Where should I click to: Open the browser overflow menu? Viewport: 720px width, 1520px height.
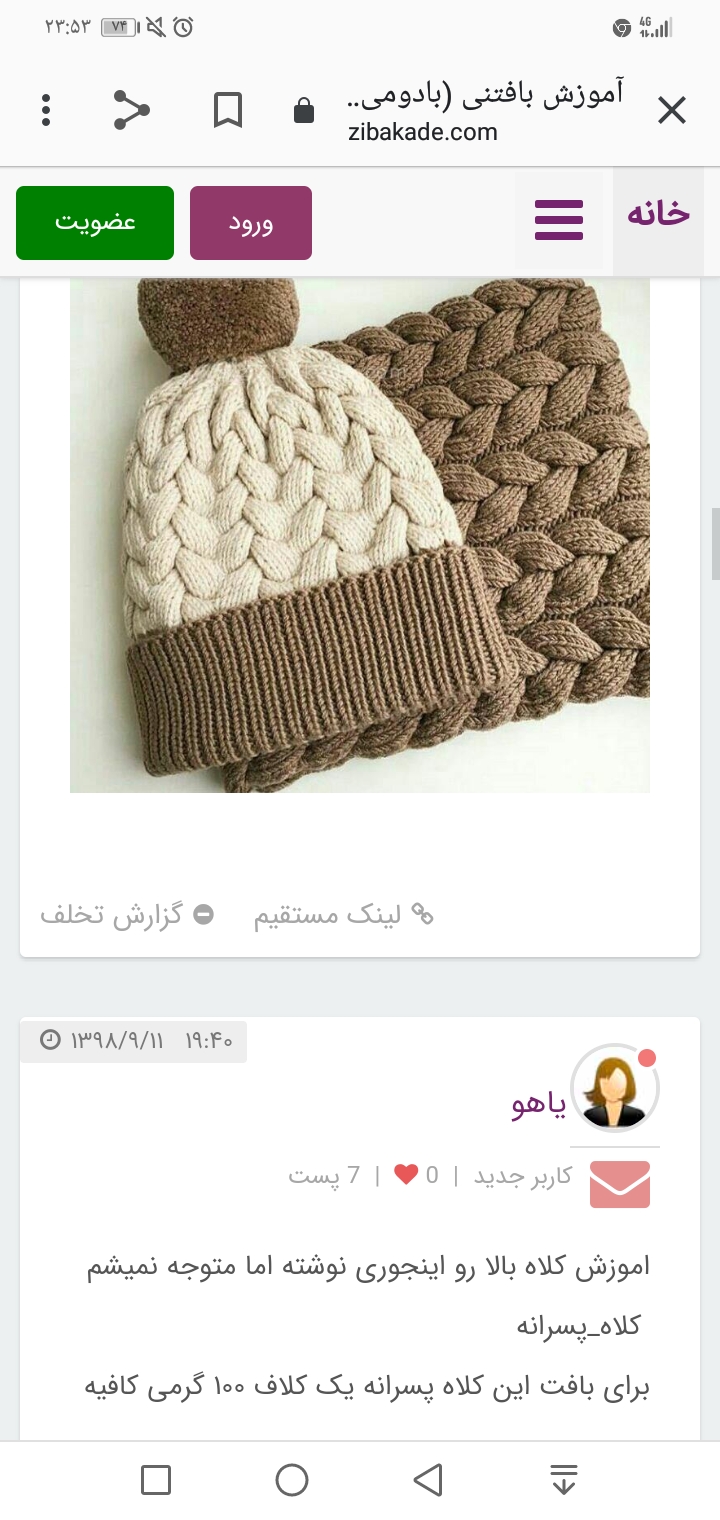(46, 110)
